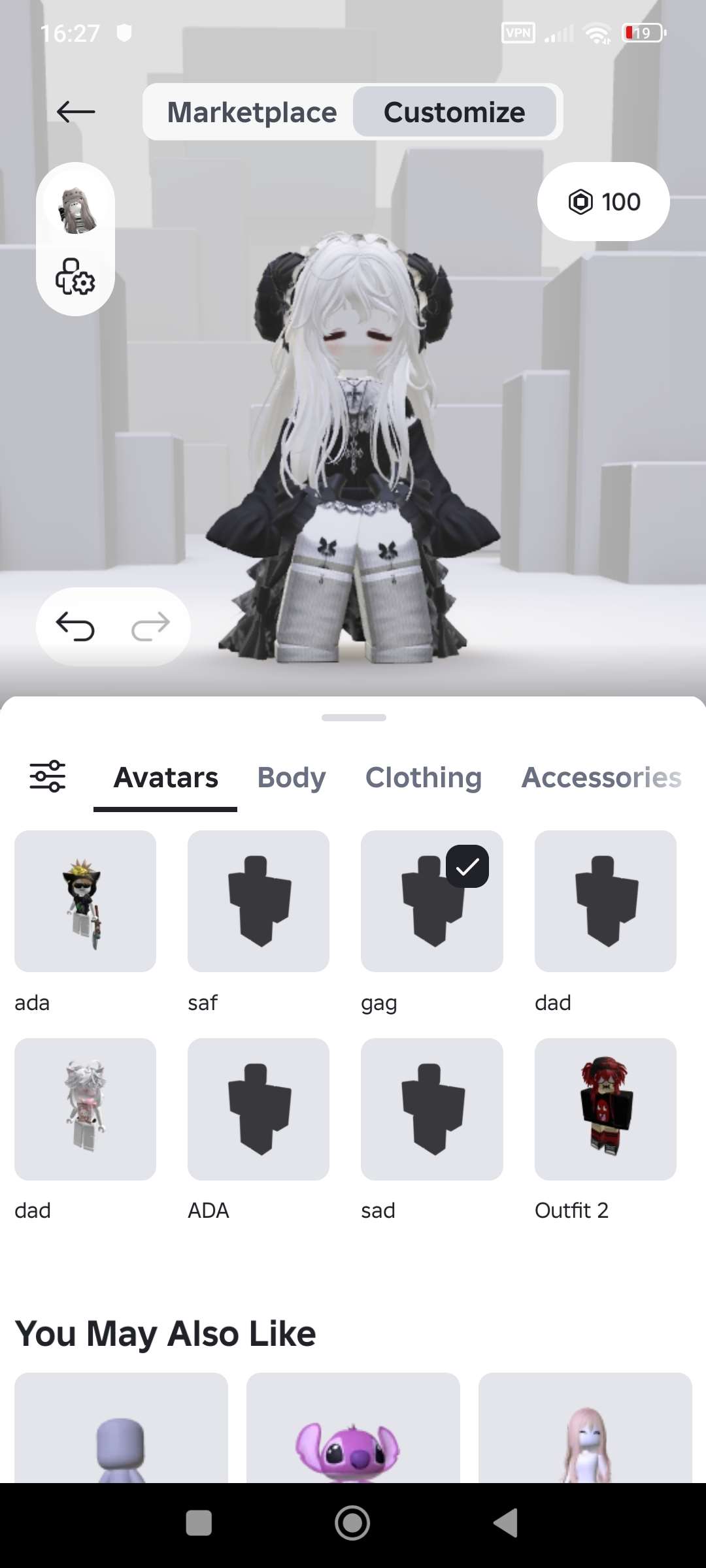Click the back arrow icon
This screenshot has width=706, height=1568.
[x=75, y=111]
